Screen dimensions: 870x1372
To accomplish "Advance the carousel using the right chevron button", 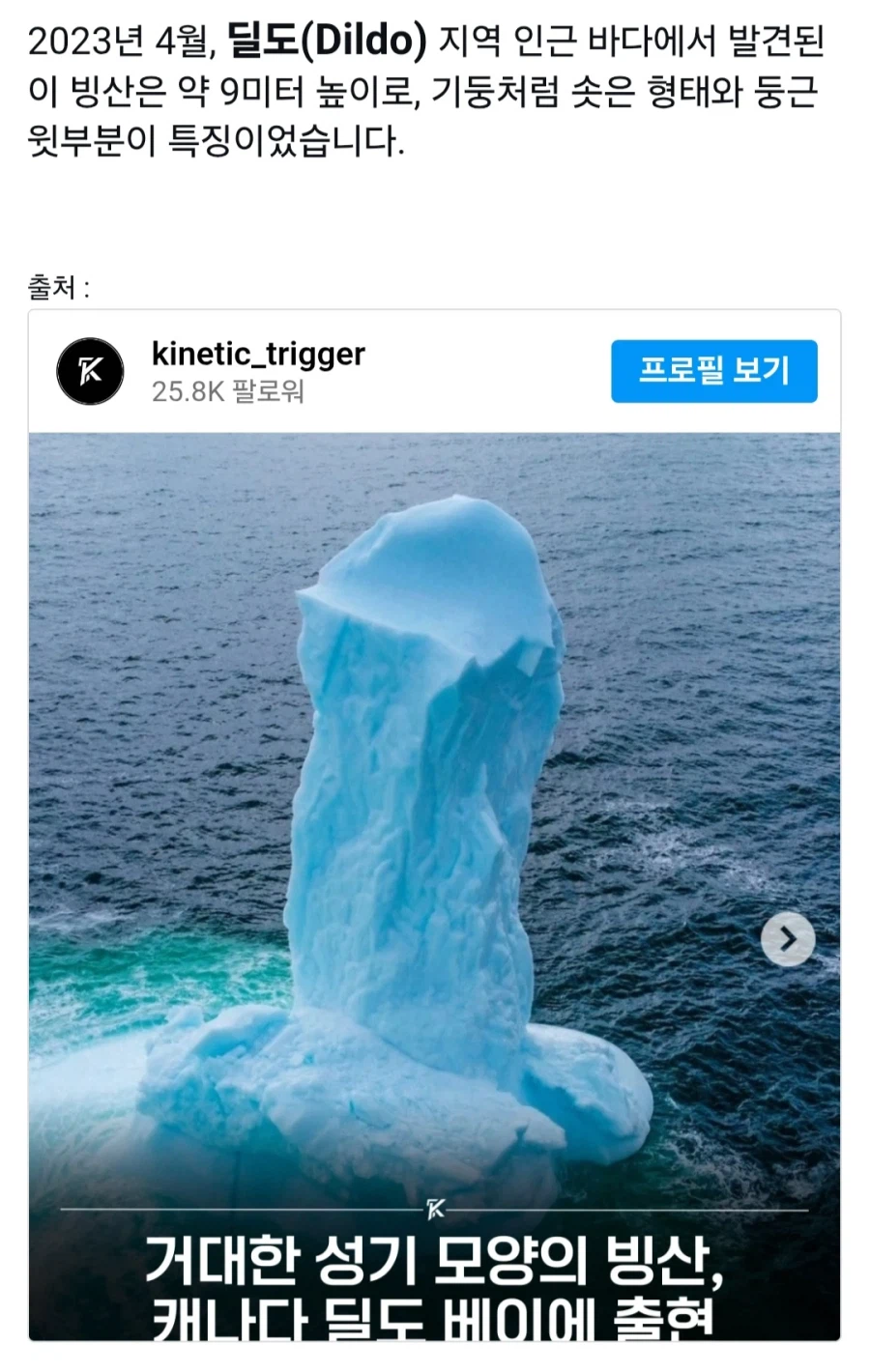I will [x=788, y=938].
